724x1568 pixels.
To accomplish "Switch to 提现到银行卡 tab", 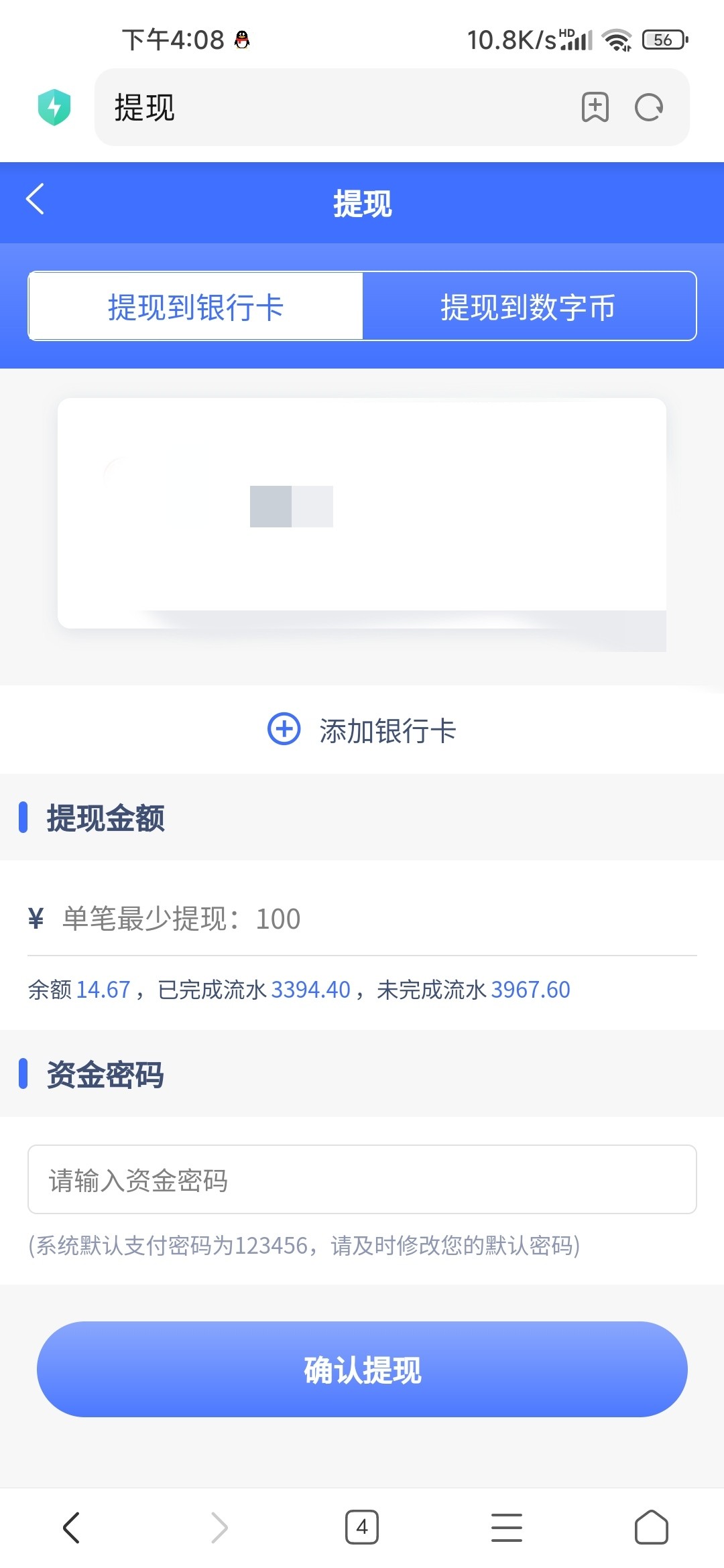I will pos(196,307).
